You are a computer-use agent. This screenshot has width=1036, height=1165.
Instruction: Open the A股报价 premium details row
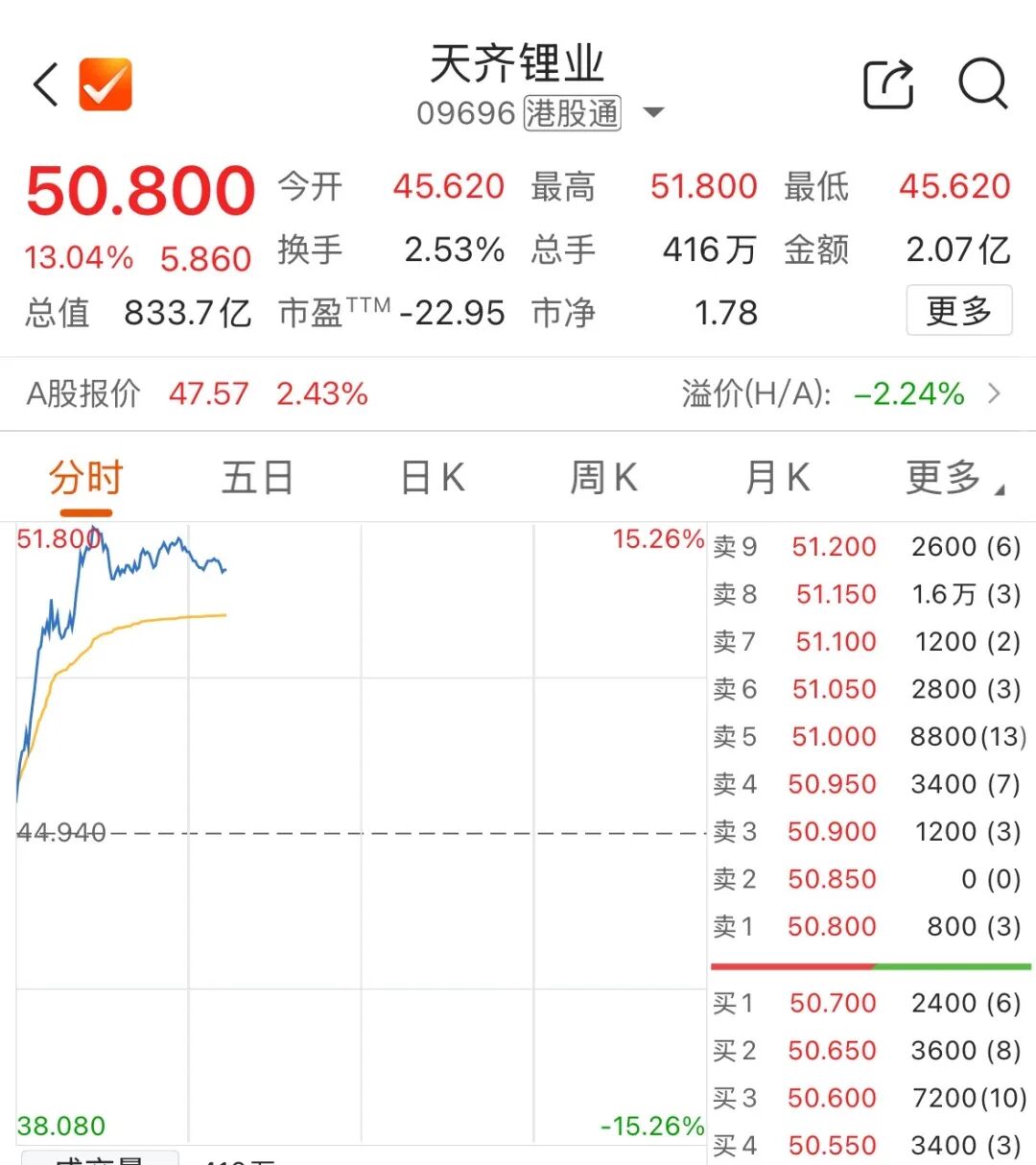click(518, 393)
